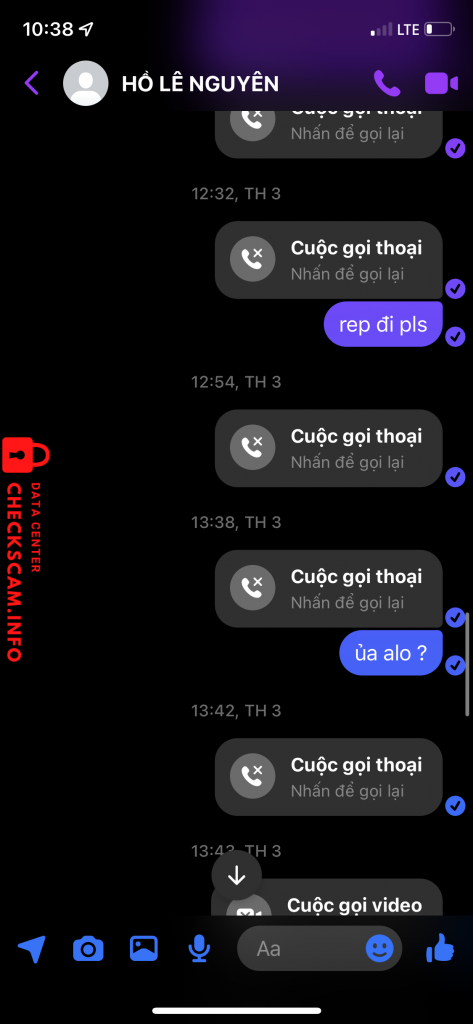Jump to latest messages with down arrow

click(x=236, y=876)
